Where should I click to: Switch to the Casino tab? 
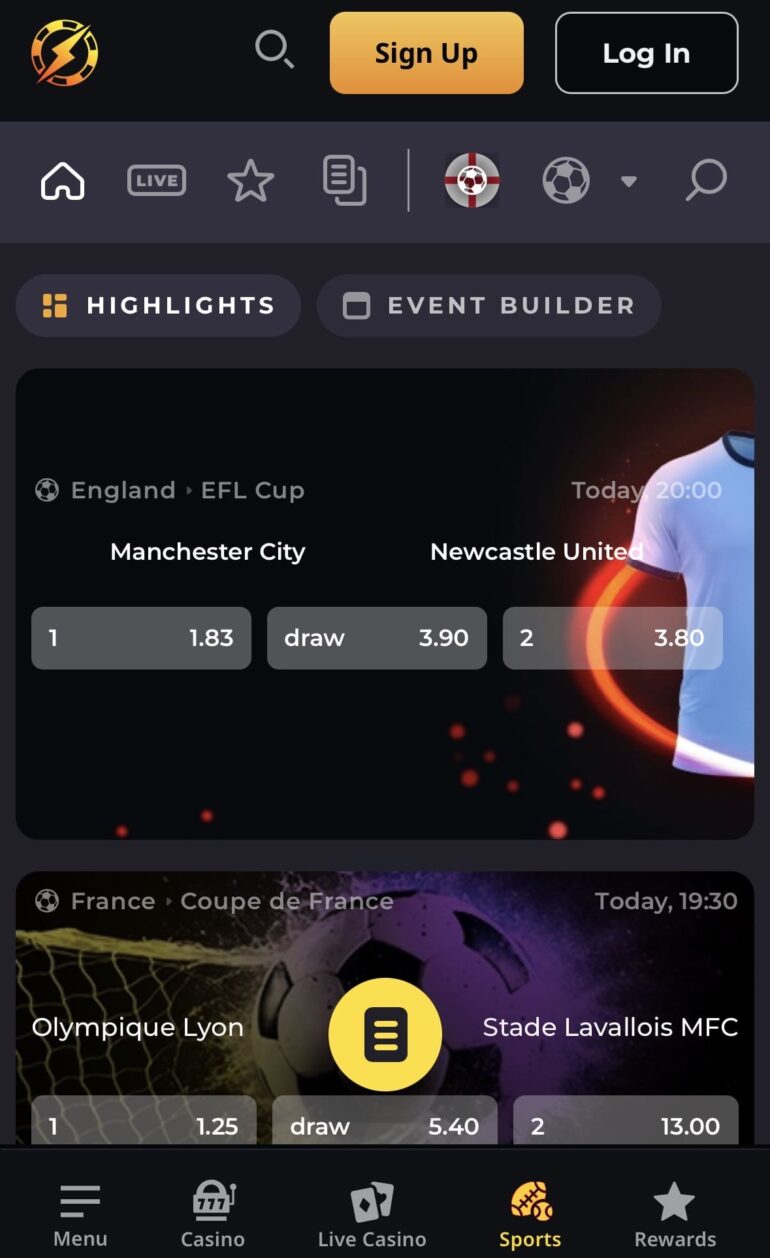pyautogui.click(x=213, y=1213)
